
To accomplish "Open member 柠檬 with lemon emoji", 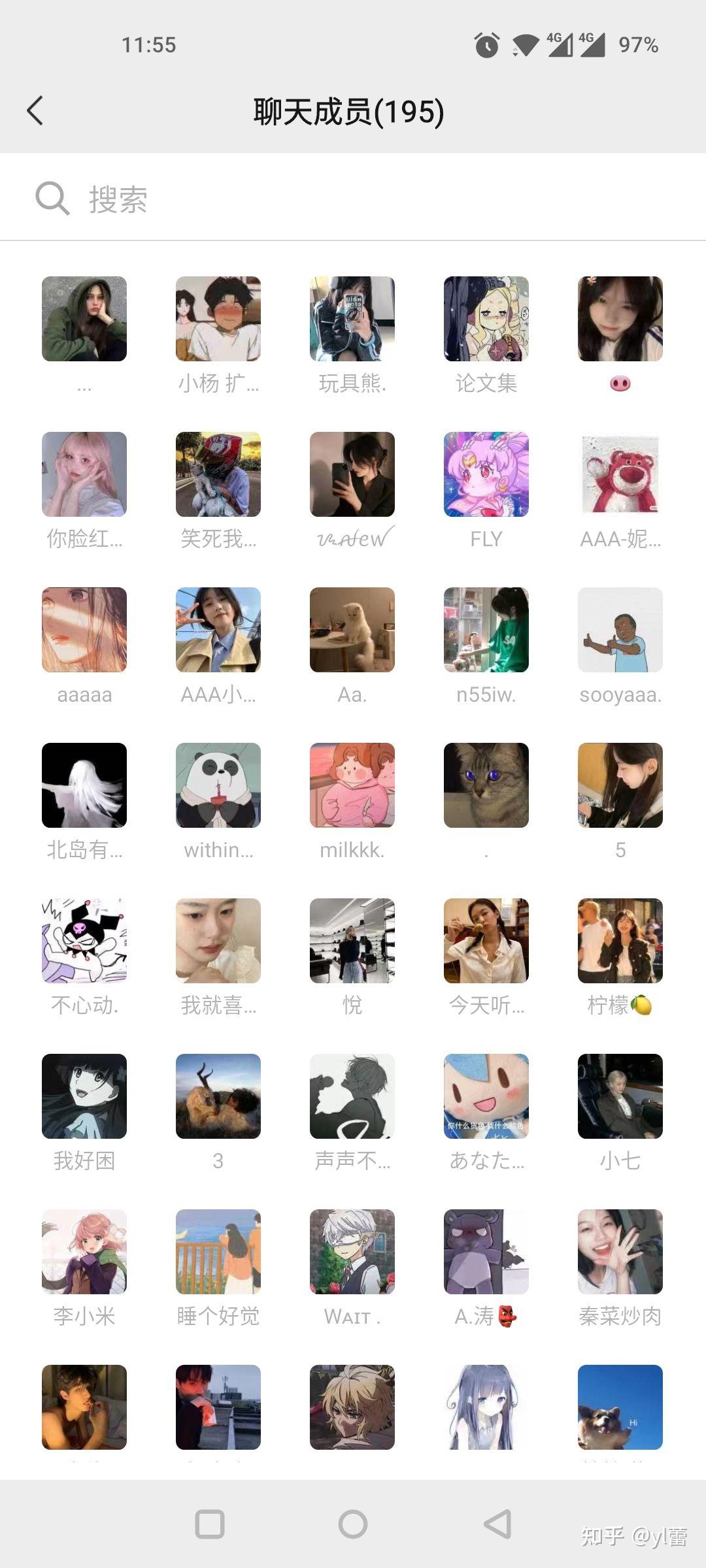I will [x=620, y=941].
